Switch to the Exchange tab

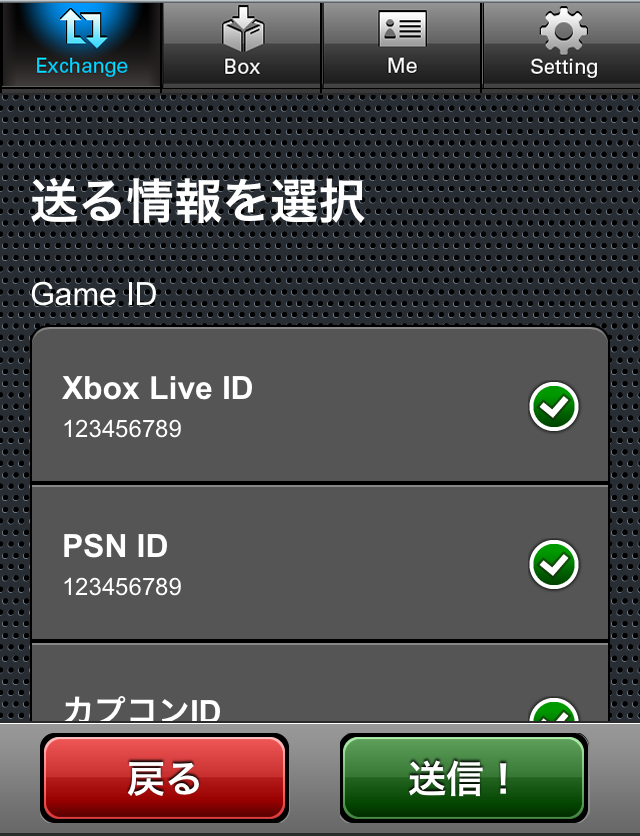pos(81,44)
